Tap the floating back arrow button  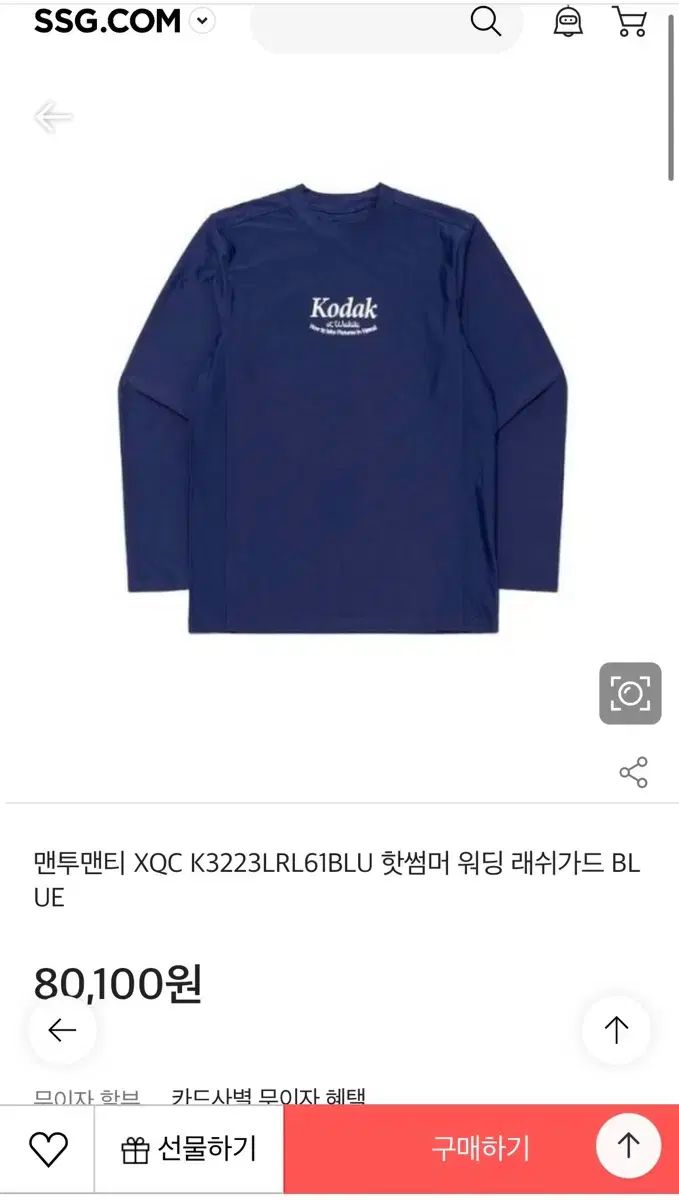62,1030
